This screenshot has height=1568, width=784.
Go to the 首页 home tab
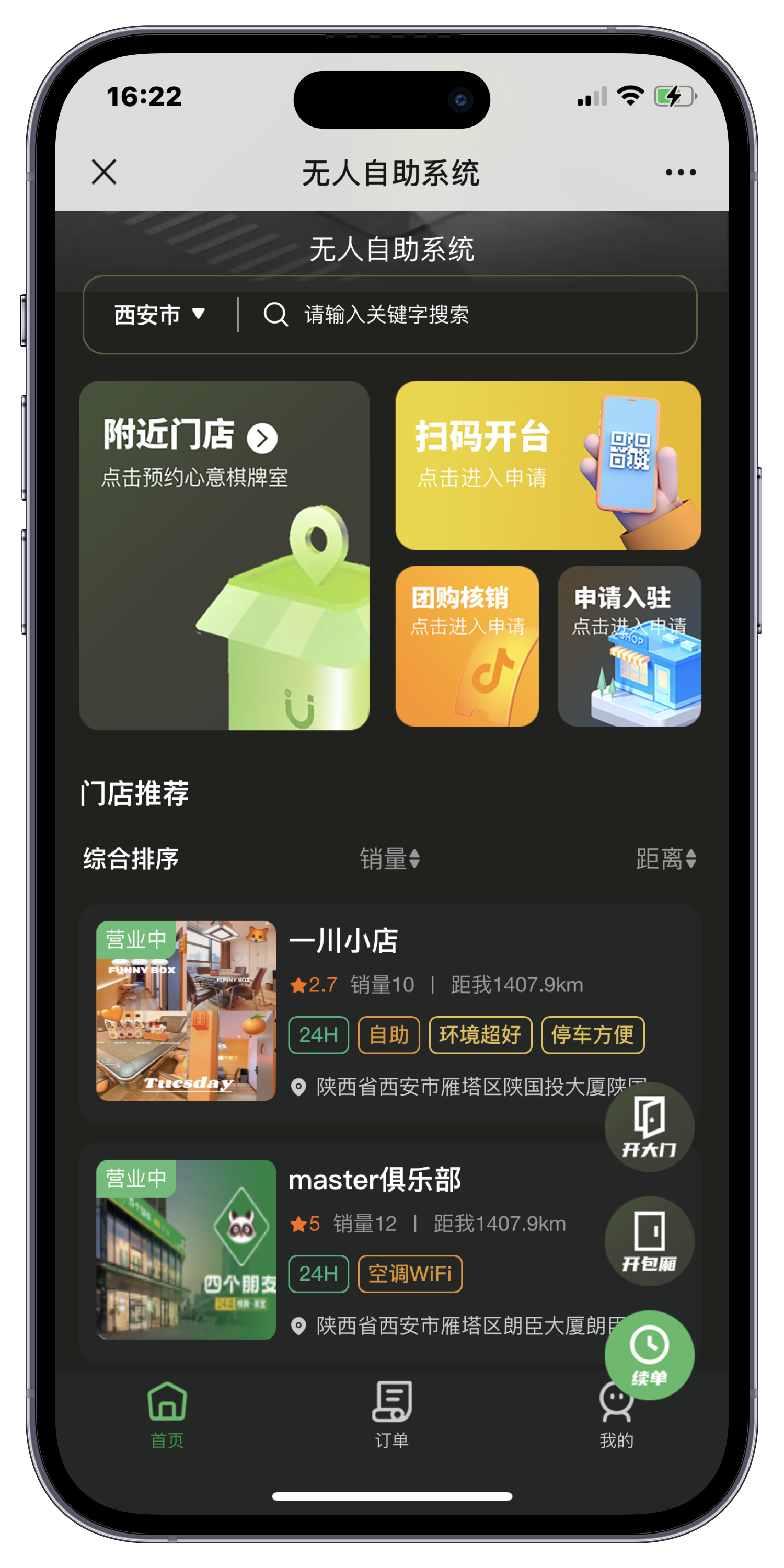click(x=167, y=1415)
